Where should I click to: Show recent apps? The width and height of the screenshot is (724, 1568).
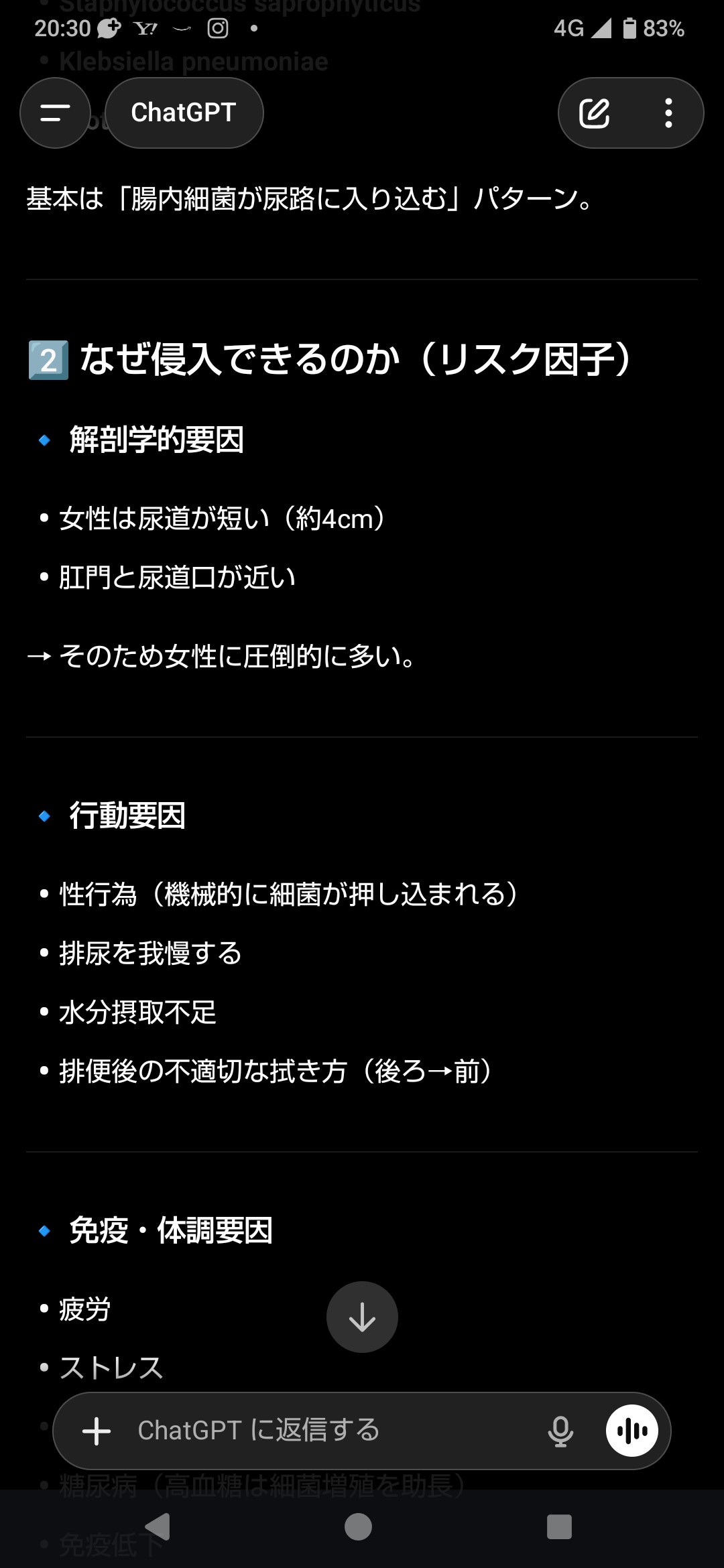(559, 1527)
